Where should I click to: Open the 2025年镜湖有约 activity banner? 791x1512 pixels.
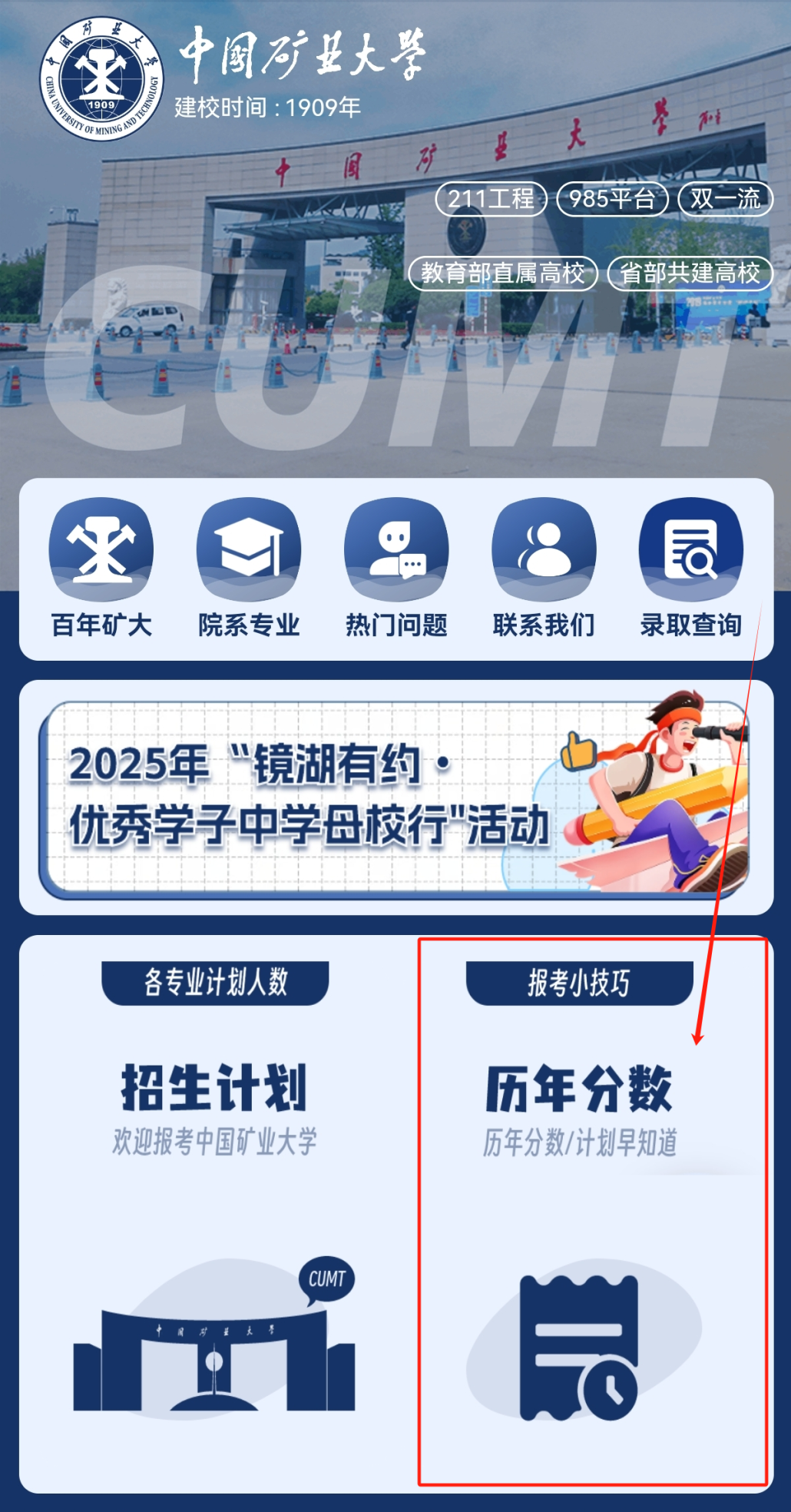(394, 799)
